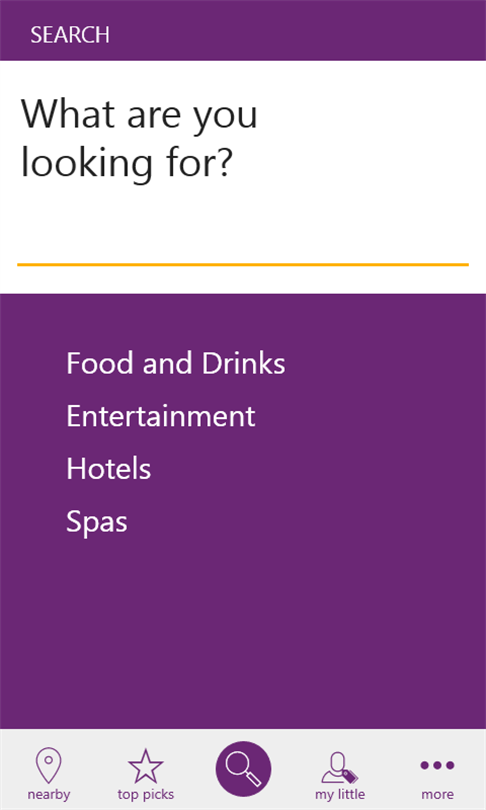Image resolution: width=486 pixels, height=810 pixels.
Task: Open the Entertainment category
Action: (161, 416)
